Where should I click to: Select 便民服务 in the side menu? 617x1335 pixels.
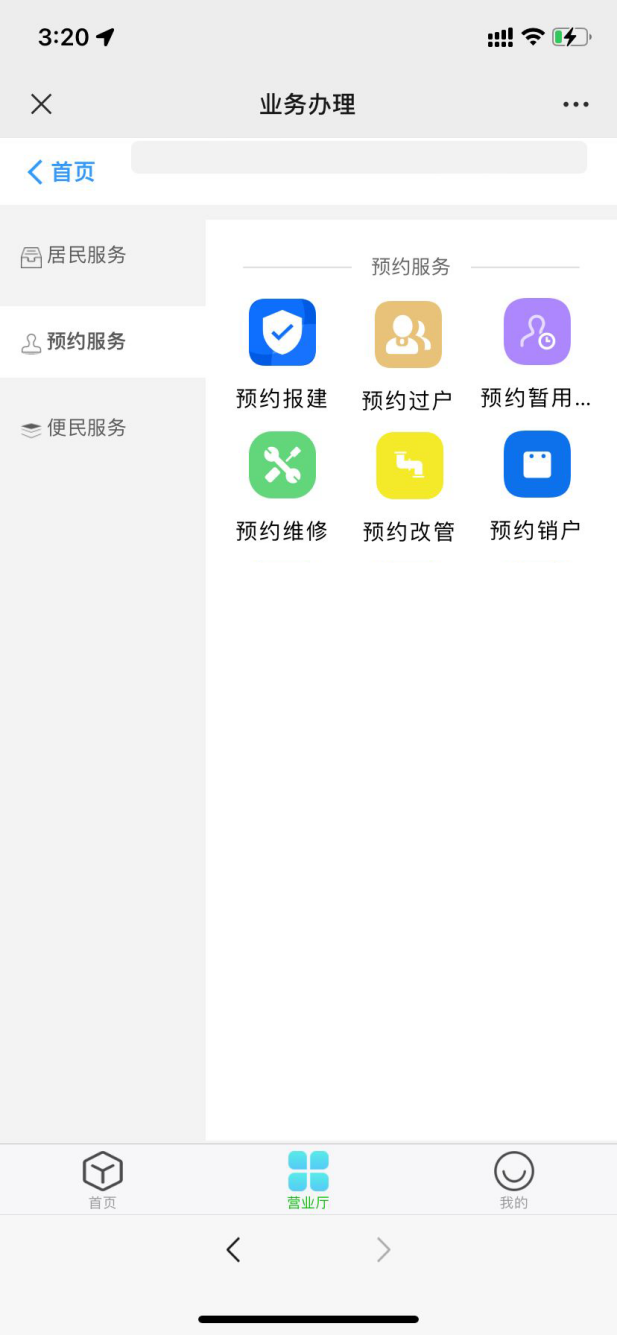pos(103,428)
